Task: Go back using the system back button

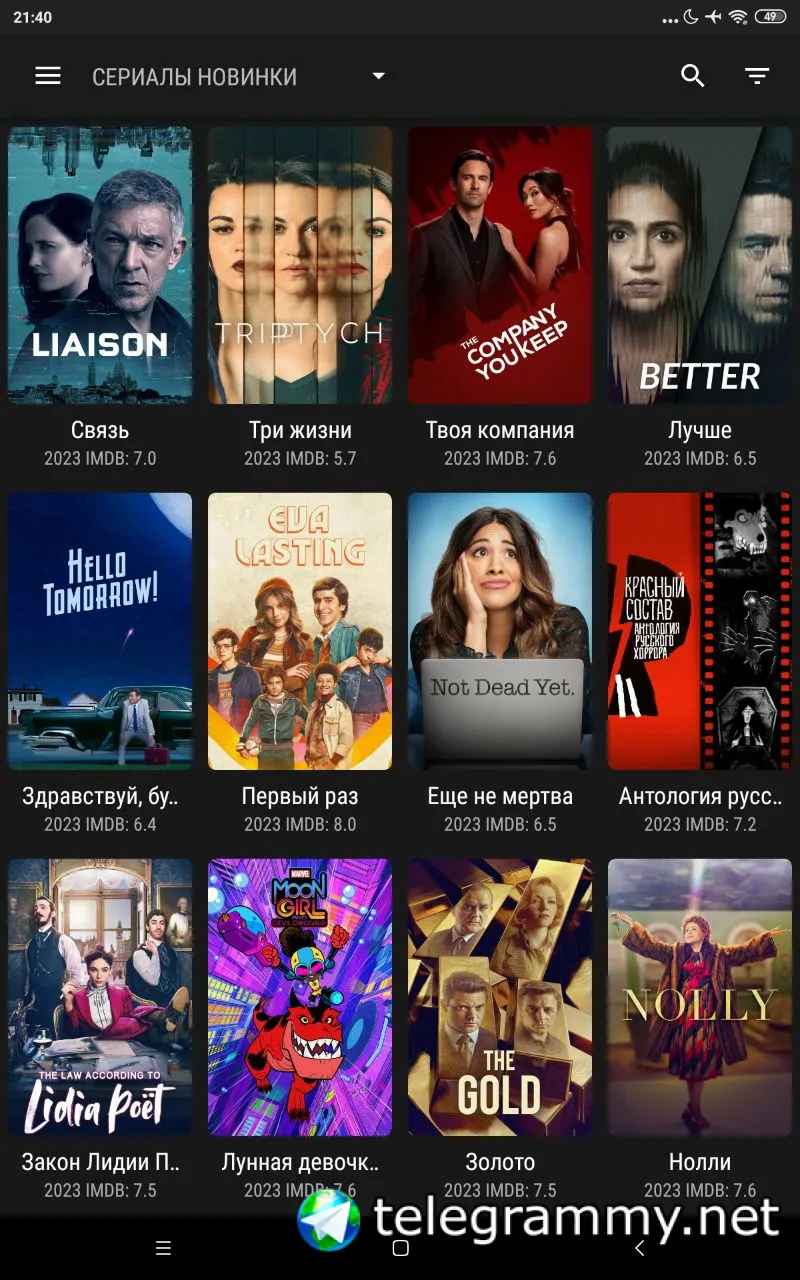Action: click(x=640, y=1248)
